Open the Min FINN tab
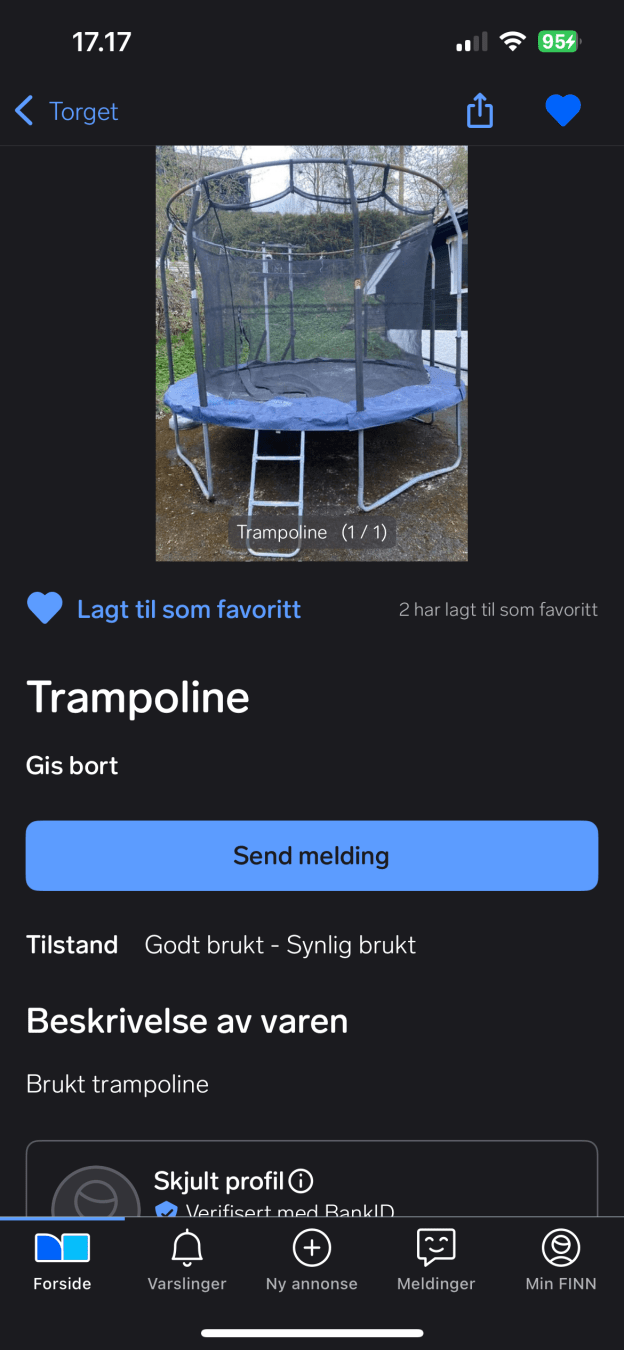Viewport: 624px width, 1350px height. [561, 1261]
